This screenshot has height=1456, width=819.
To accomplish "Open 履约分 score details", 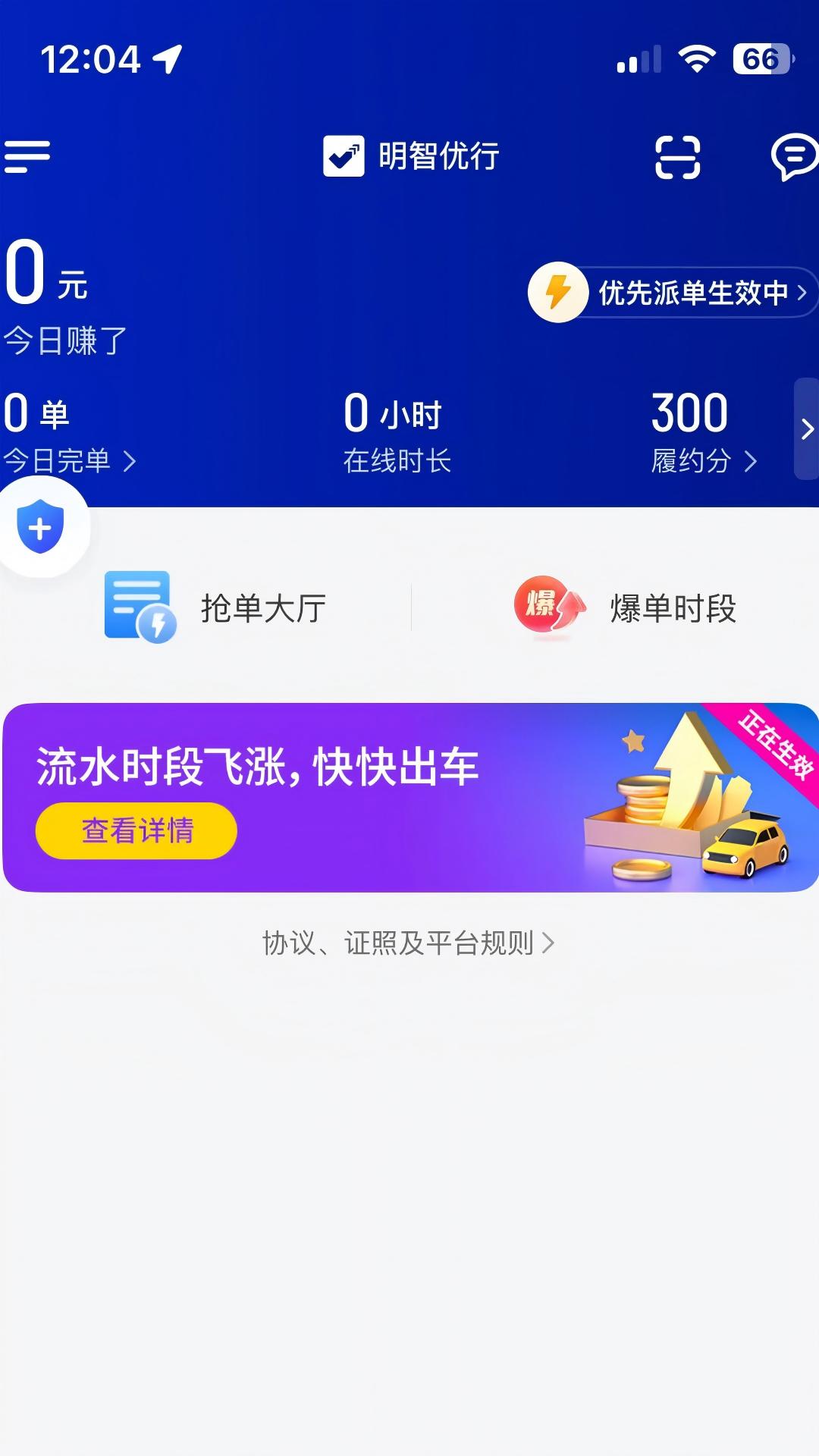I will point(703,460).
